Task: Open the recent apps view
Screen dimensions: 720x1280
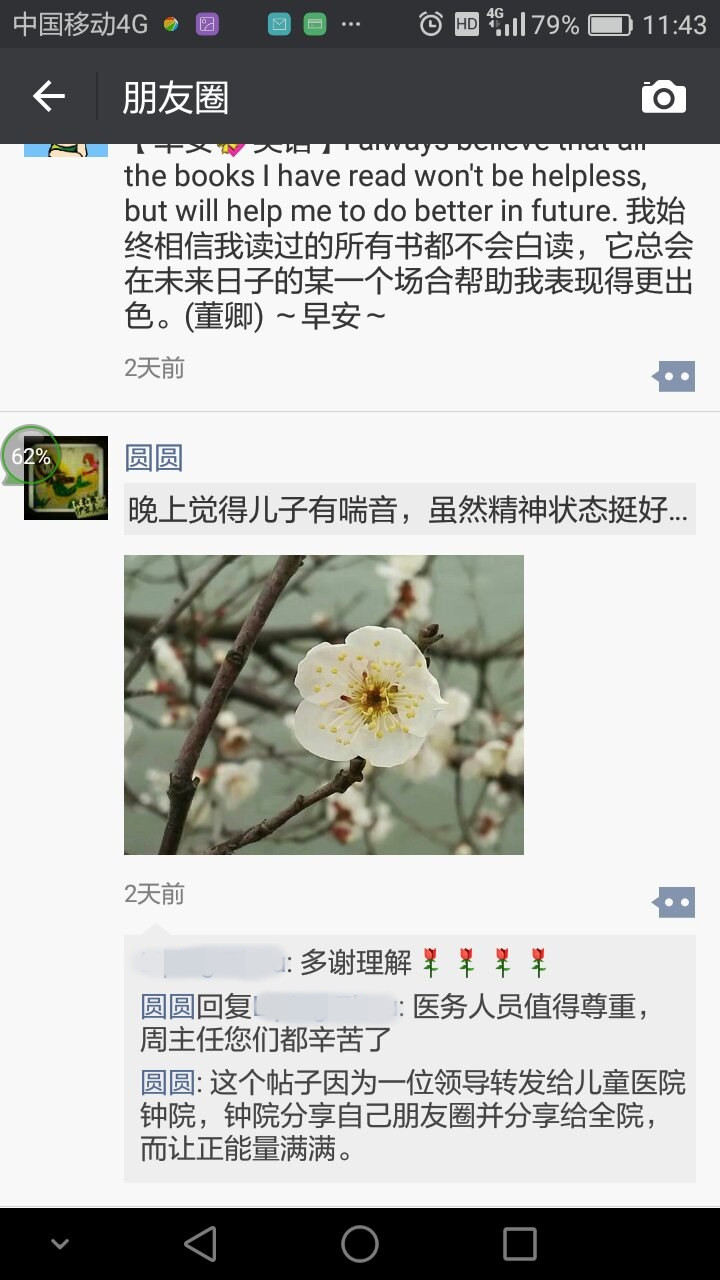Action: 519,1244
